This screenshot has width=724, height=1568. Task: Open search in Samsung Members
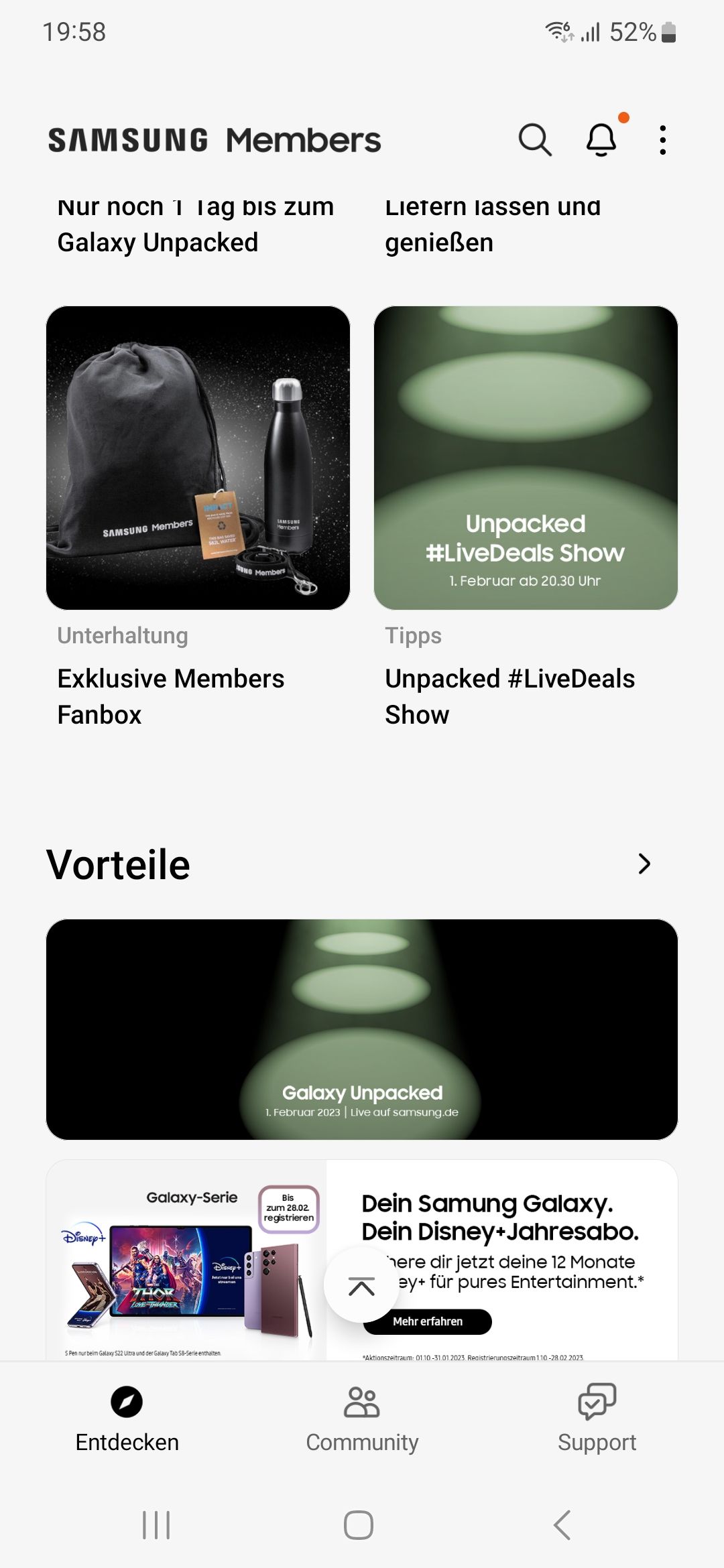(534, 141)
